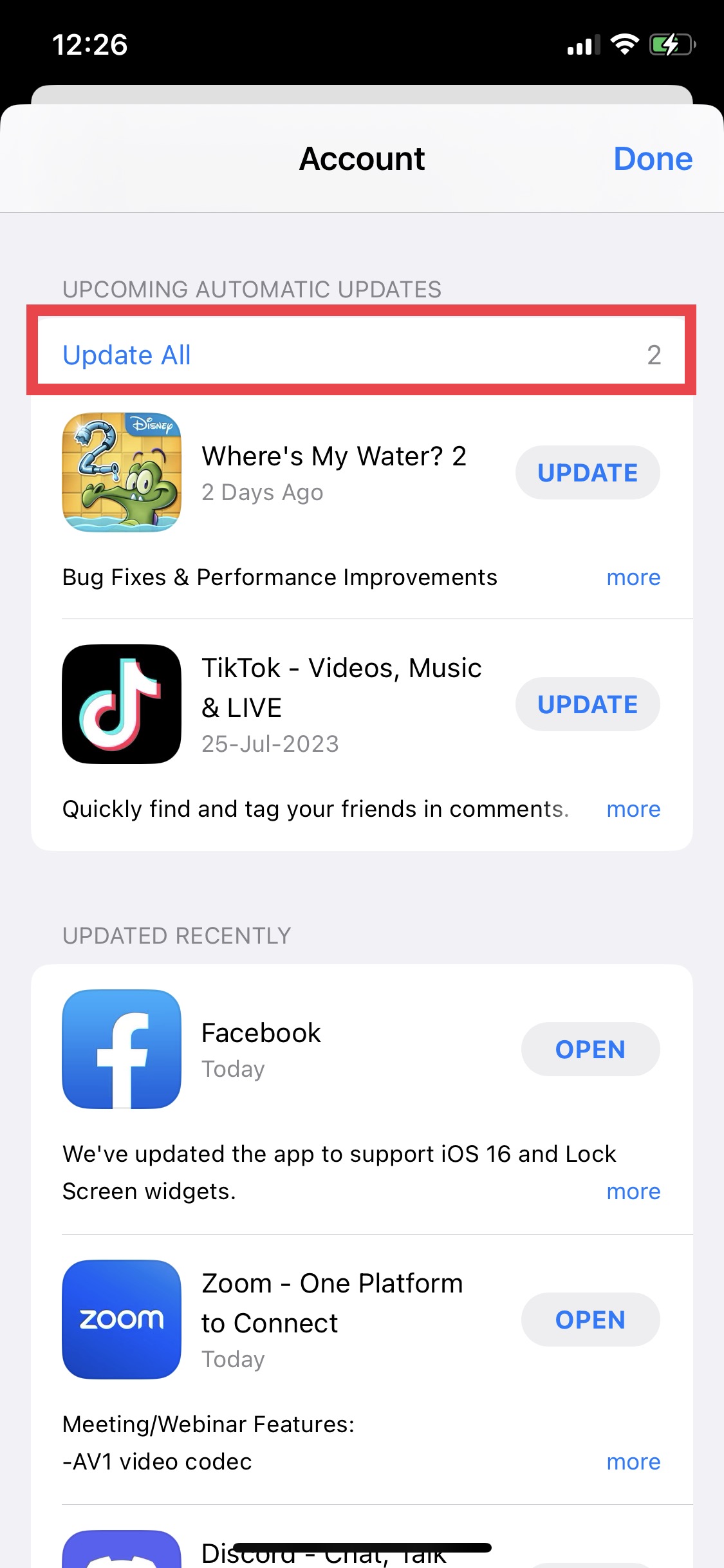Tap the Wi-Fi icon in the status bar
724x1568 pixels.
[622, 44]
